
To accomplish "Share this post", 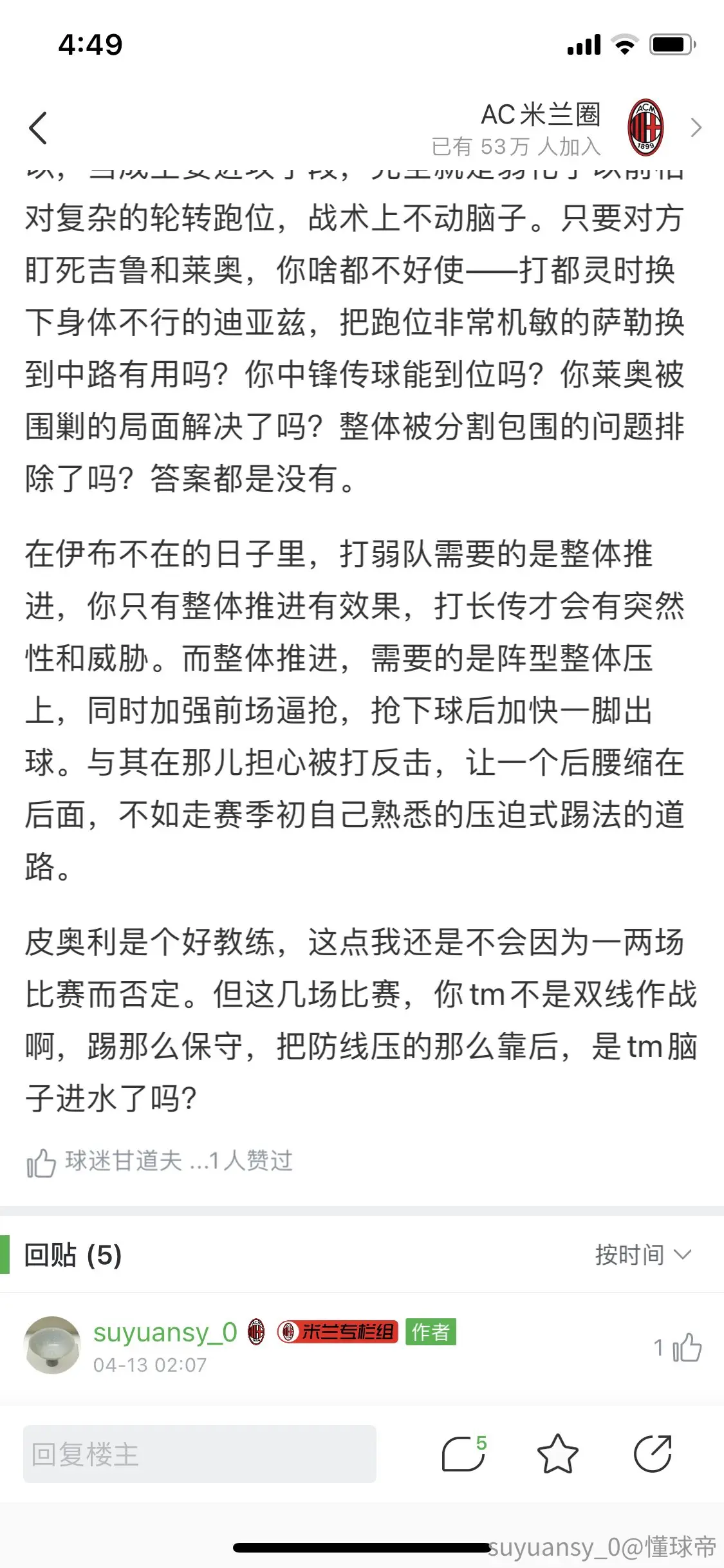I will pos(653,1454).
